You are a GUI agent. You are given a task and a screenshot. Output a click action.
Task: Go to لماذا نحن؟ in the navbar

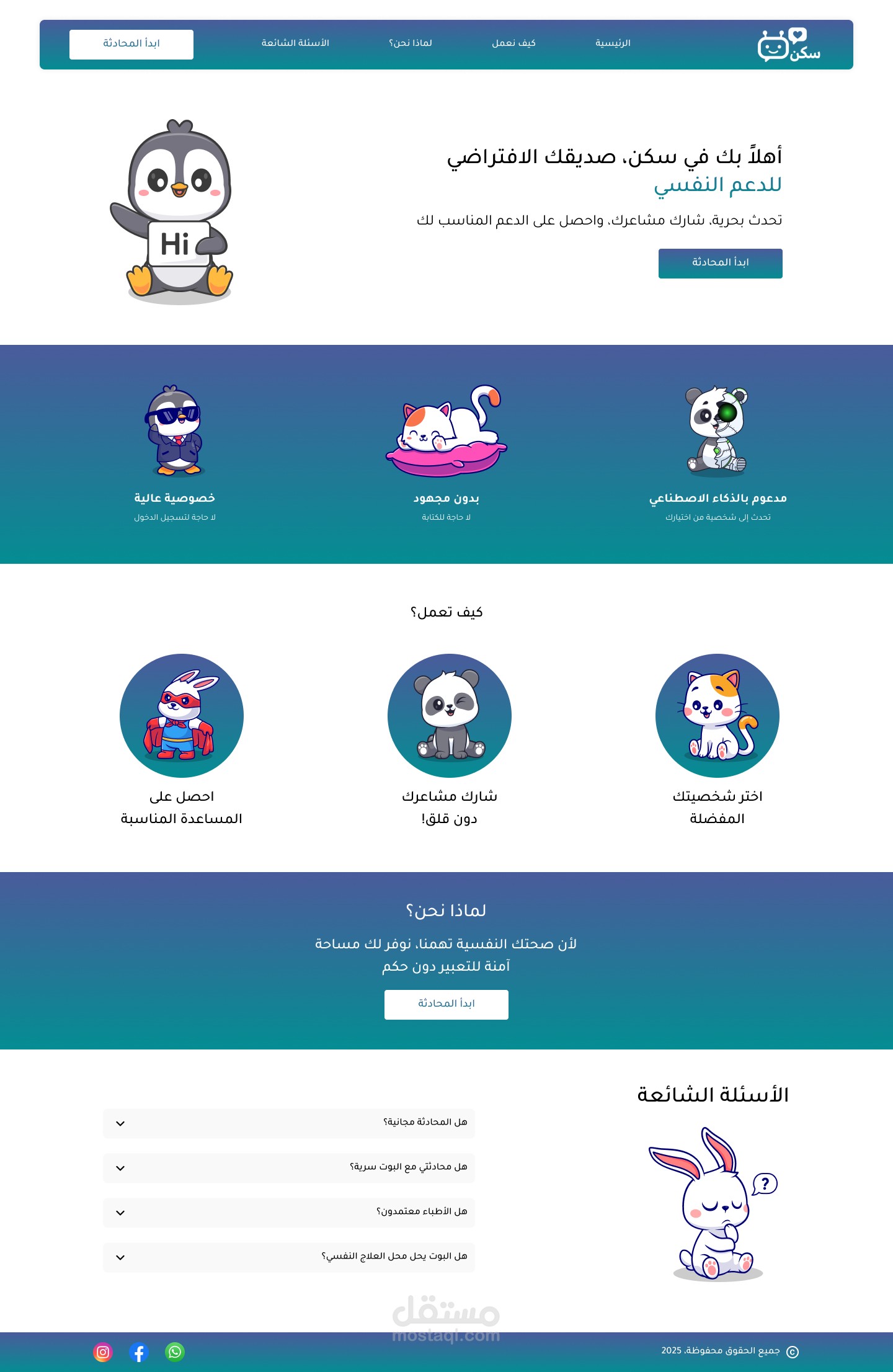411,43
